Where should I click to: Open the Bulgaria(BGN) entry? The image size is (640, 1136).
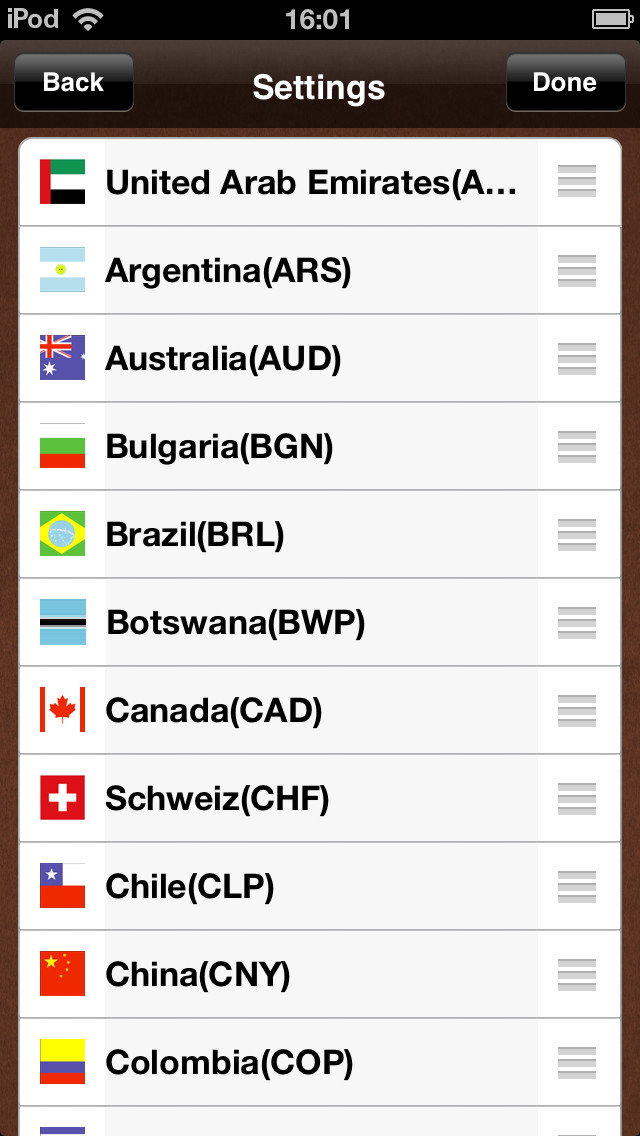(320, 446)
